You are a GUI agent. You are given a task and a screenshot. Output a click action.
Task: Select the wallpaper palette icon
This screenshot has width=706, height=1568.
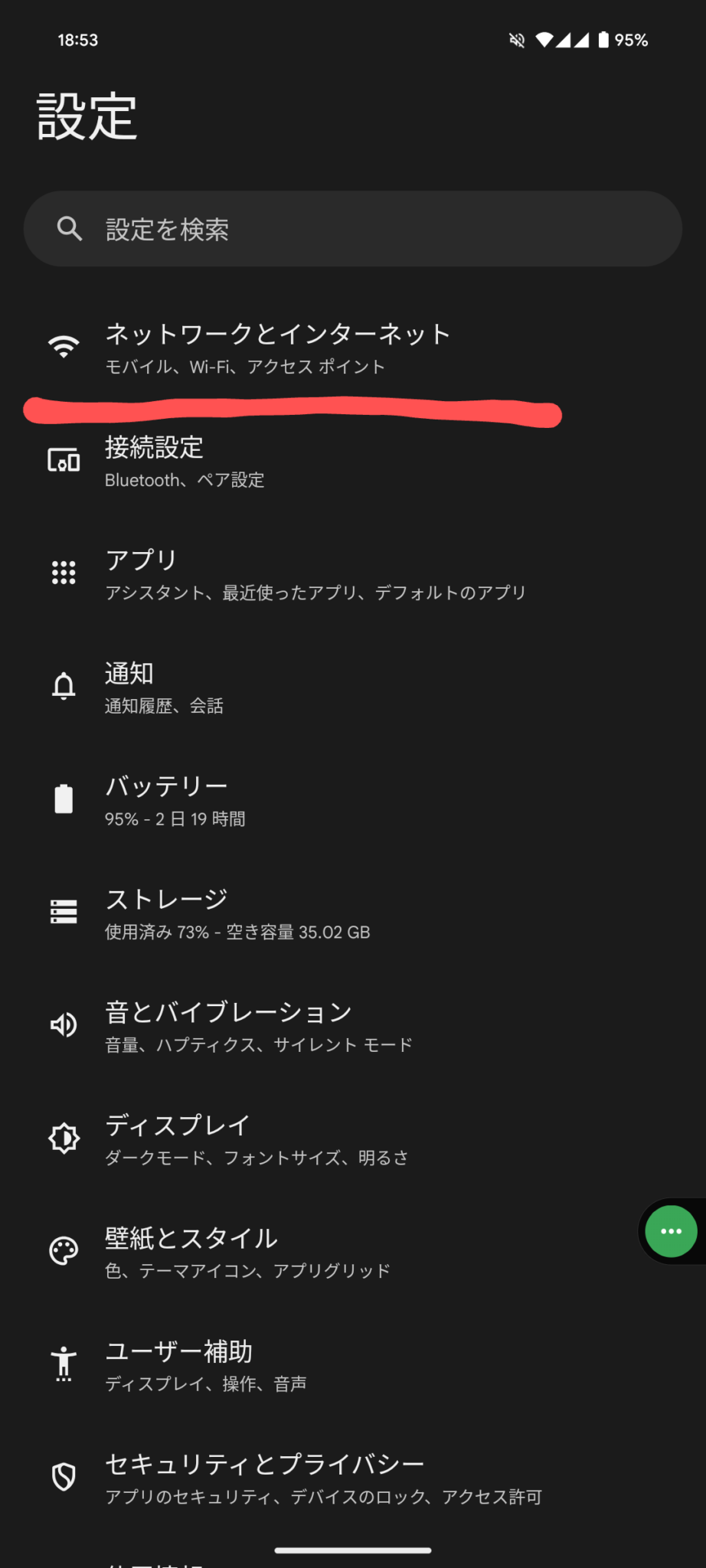64,1249
